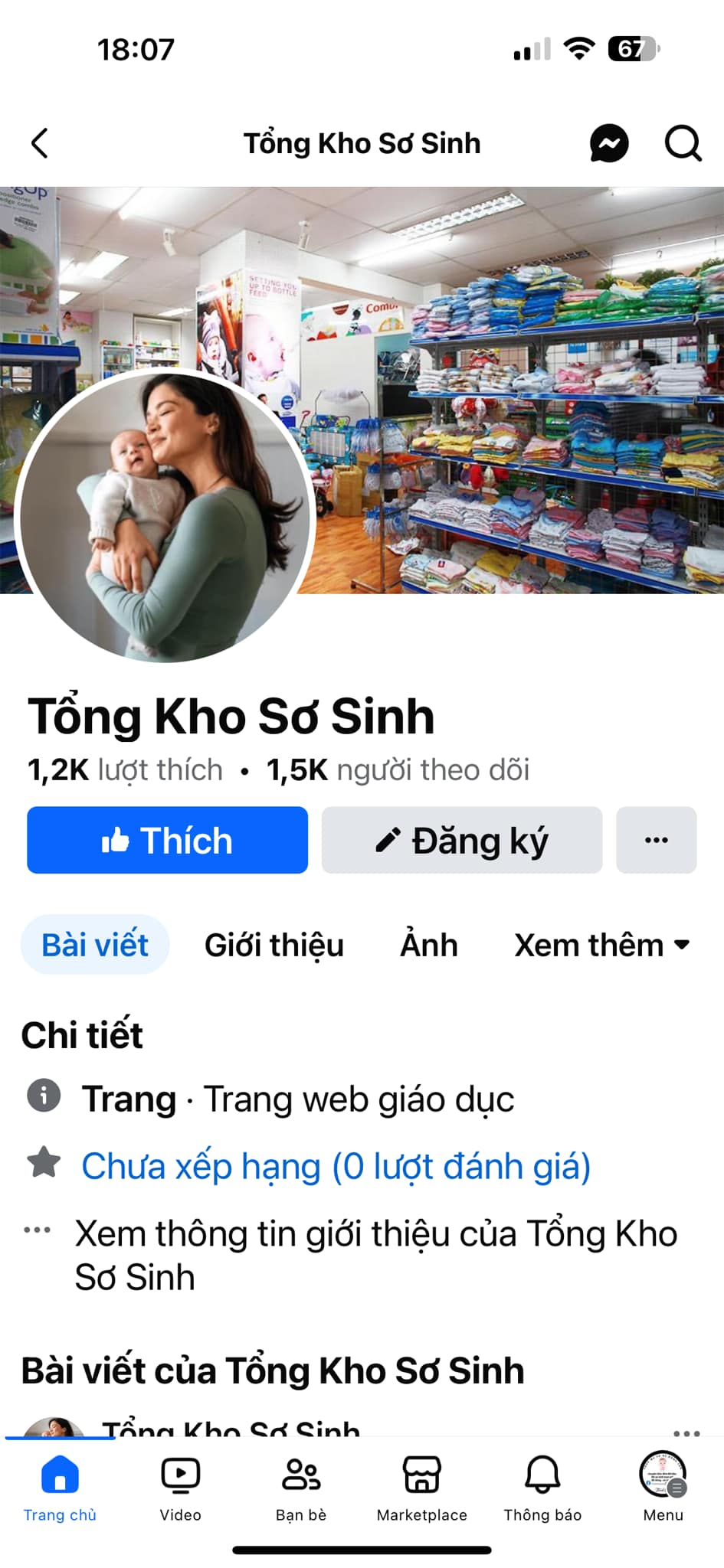The width and height of the screenshot is (724, 1568).
Task: Like the page with Thích button
Action: tap(167, 840)
